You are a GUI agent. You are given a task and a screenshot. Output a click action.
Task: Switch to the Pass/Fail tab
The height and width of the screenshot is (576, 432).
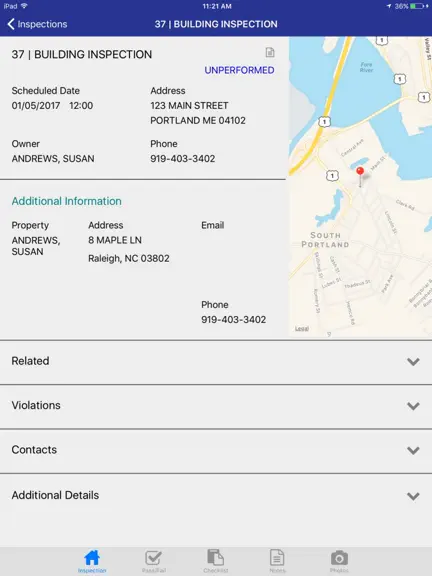coord(154,561)
